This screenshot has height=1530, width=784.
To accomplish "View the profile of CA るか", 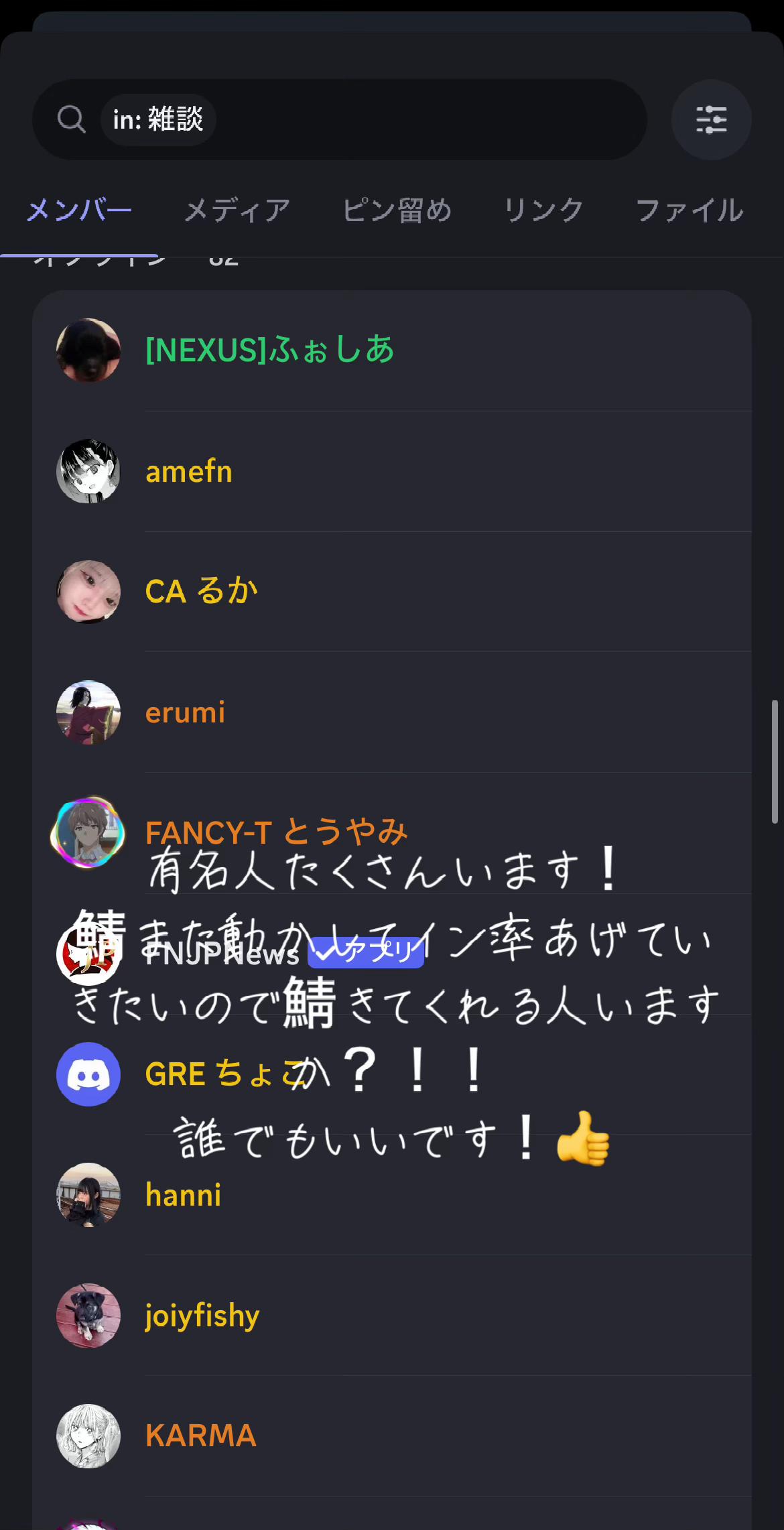I will tap(201, 592).
